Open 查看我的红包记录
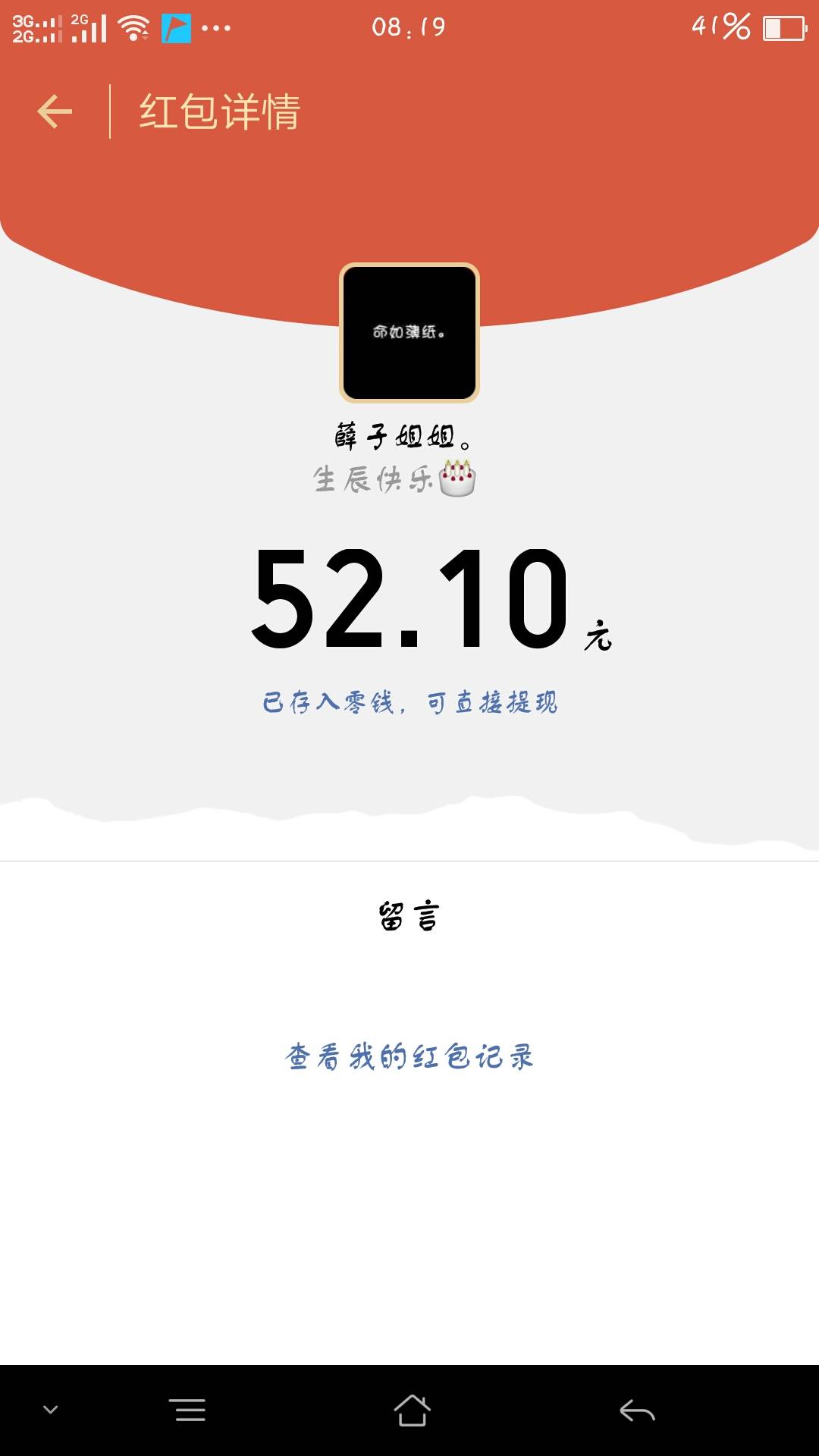Viewport: 819px width, 1456px height. pos(409,1056)
